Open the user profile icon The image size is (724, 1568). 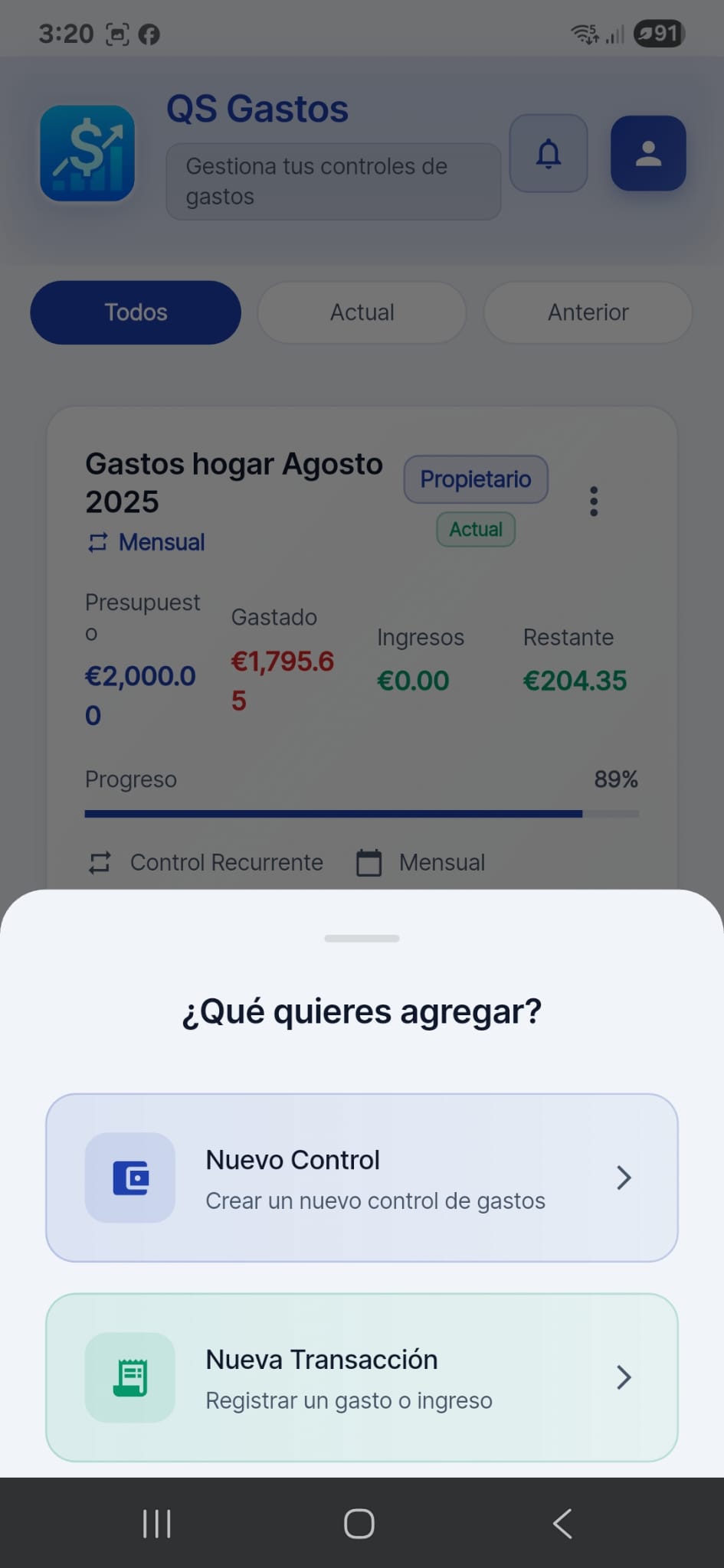click(x=648, y=153)
